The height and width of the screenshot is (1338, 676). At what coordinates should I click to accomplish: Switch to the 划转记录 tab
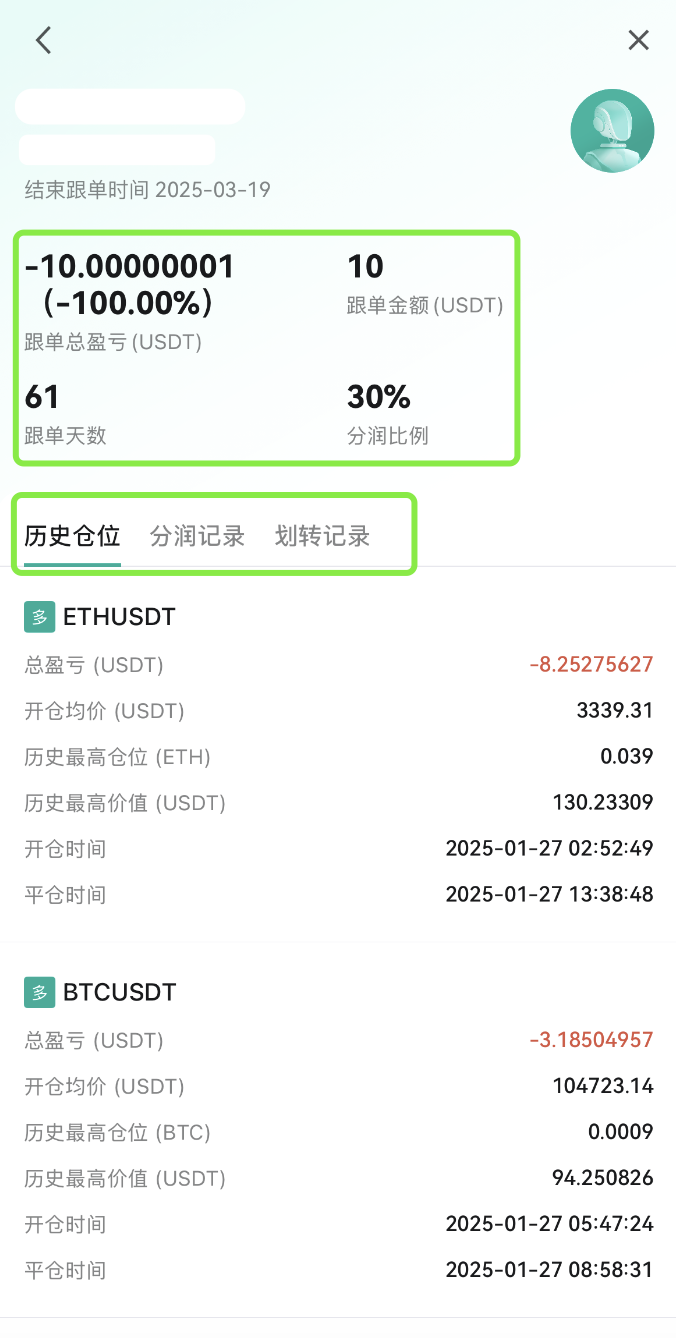[322, 536]
